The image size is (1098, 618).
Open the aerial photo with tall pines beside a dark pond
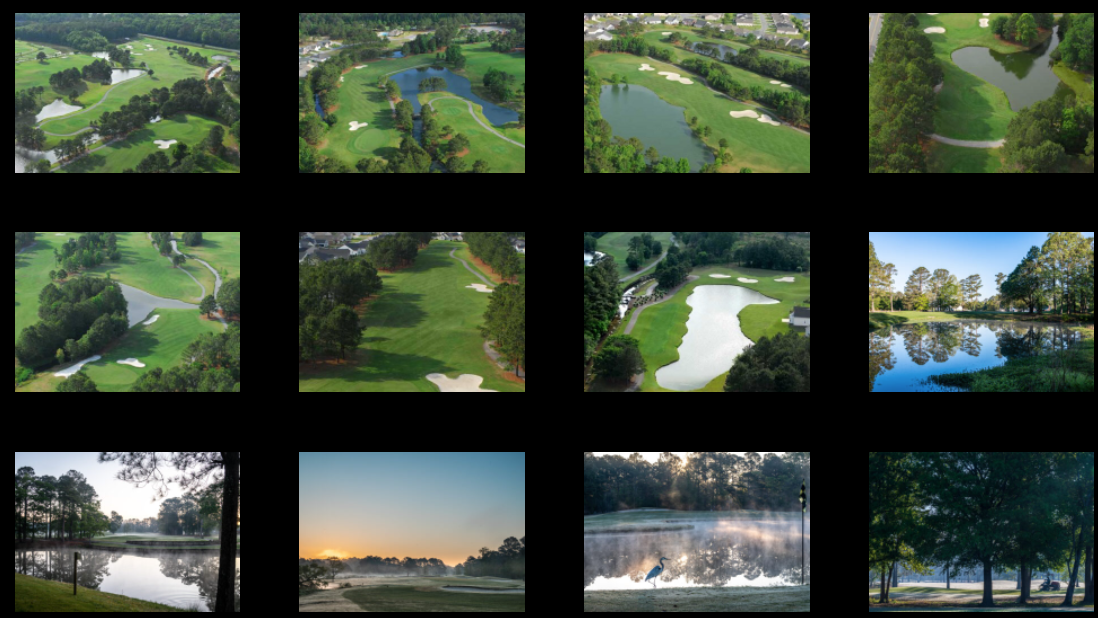click(x=981, y=92)
